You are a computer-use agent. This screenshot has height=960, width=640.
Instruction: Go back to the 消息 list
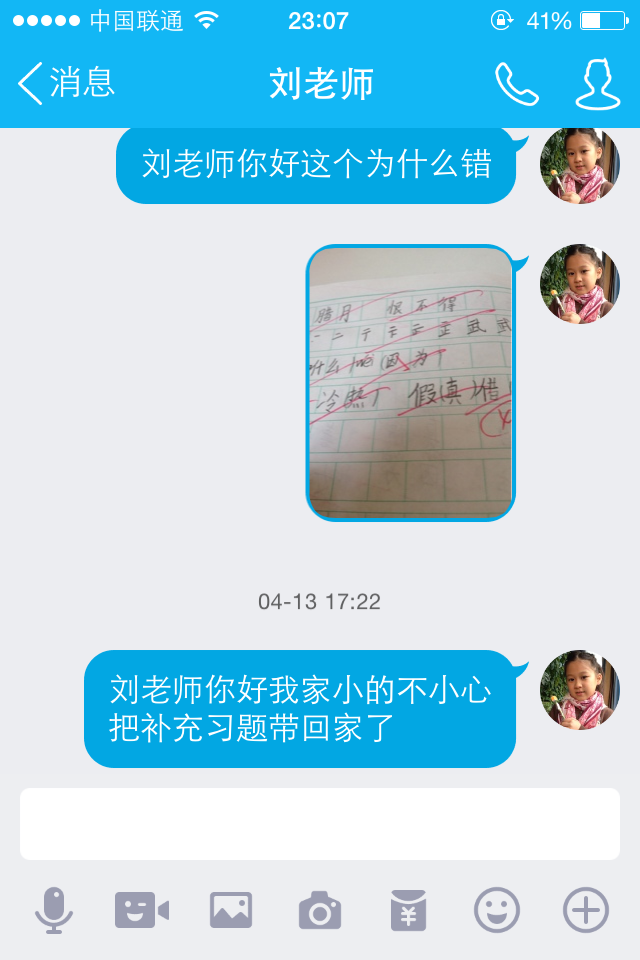click(66, 83)
